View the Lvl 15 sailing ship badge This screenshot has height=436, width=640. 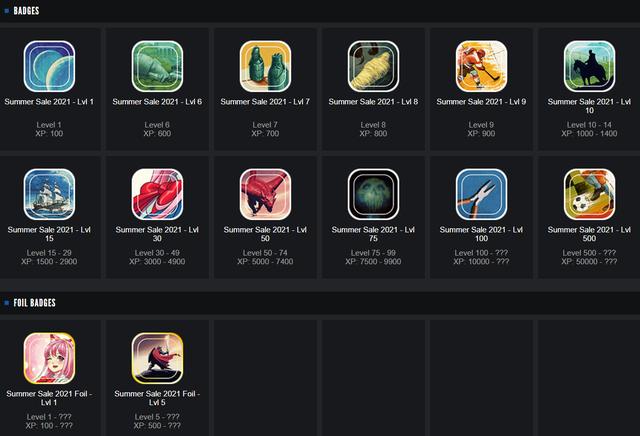click(49, 194)
